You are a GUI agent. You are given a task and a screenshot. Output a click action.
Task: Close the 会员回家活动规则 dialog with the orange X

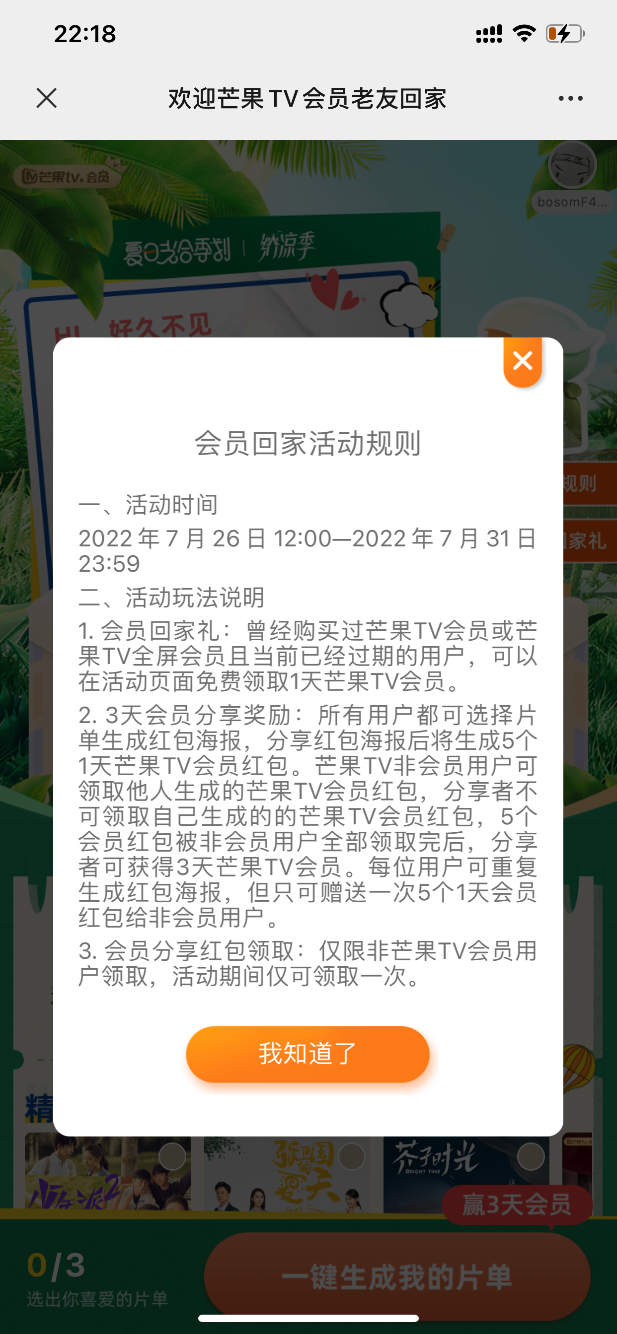522,361
